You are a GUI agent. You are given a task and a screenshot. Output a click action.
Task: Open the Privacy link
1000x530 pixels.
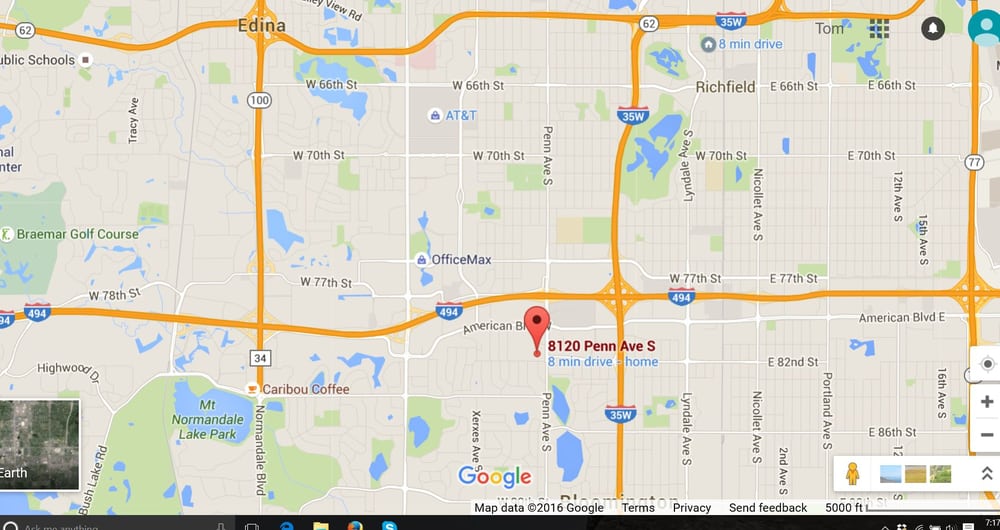click(x=692, y=508)
